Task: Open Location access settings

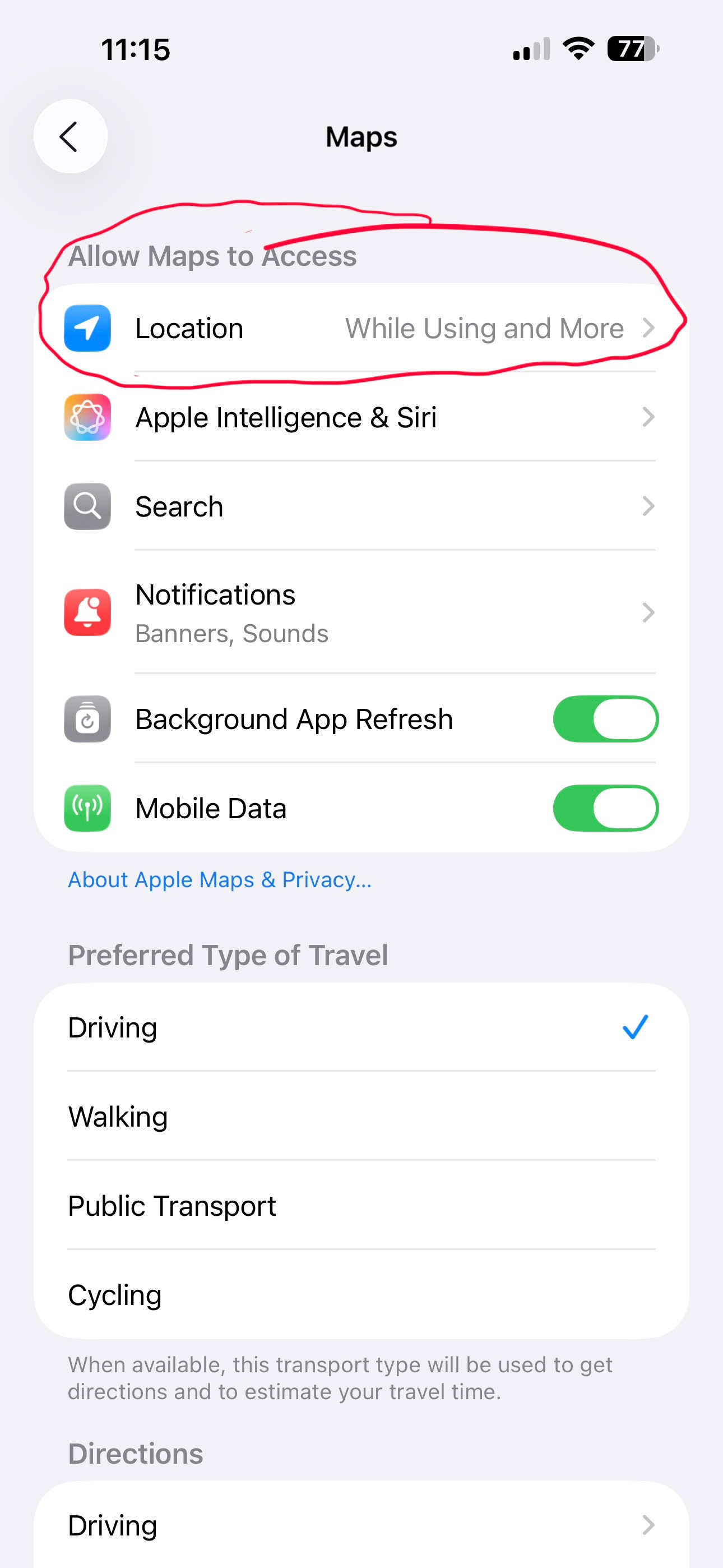Action: point(360,329)
